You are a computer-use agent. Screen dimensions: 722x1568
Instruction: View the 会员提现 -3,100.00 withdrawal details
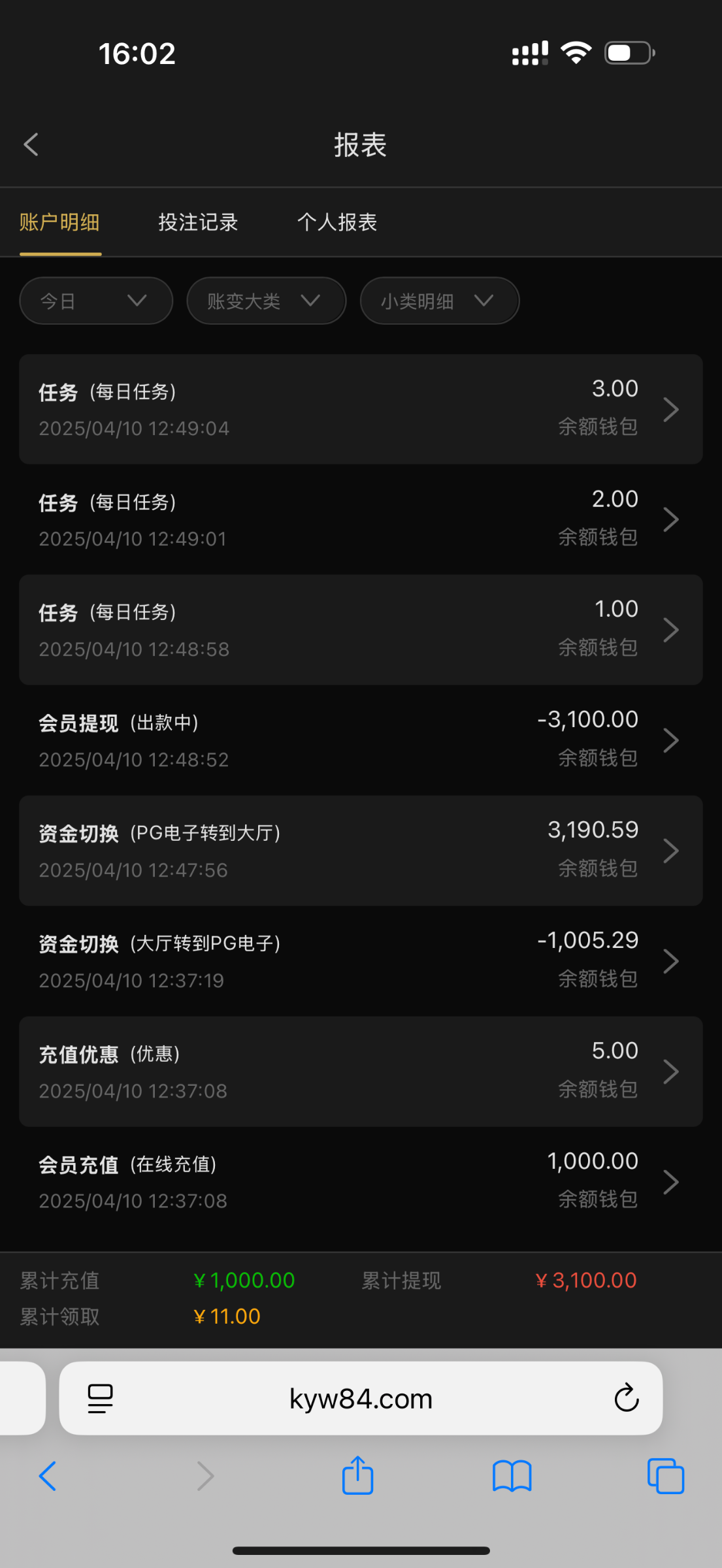[361, 740]
